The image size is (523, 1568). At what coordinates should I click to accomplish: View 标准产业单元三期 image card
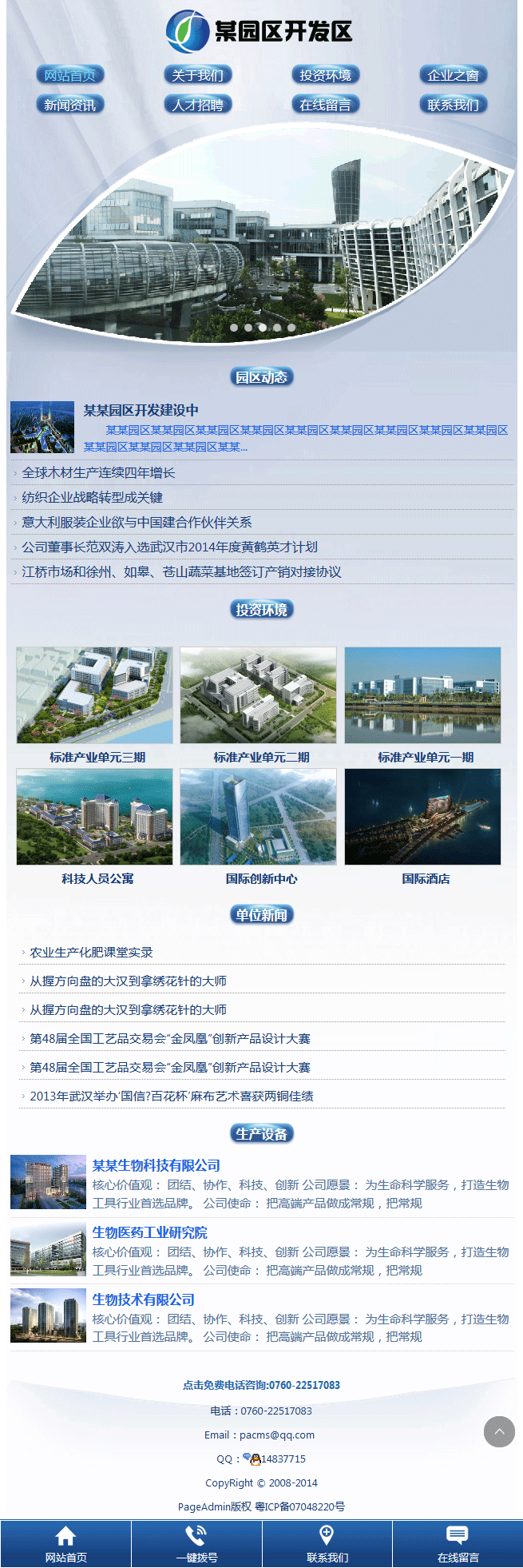(94, 695)
